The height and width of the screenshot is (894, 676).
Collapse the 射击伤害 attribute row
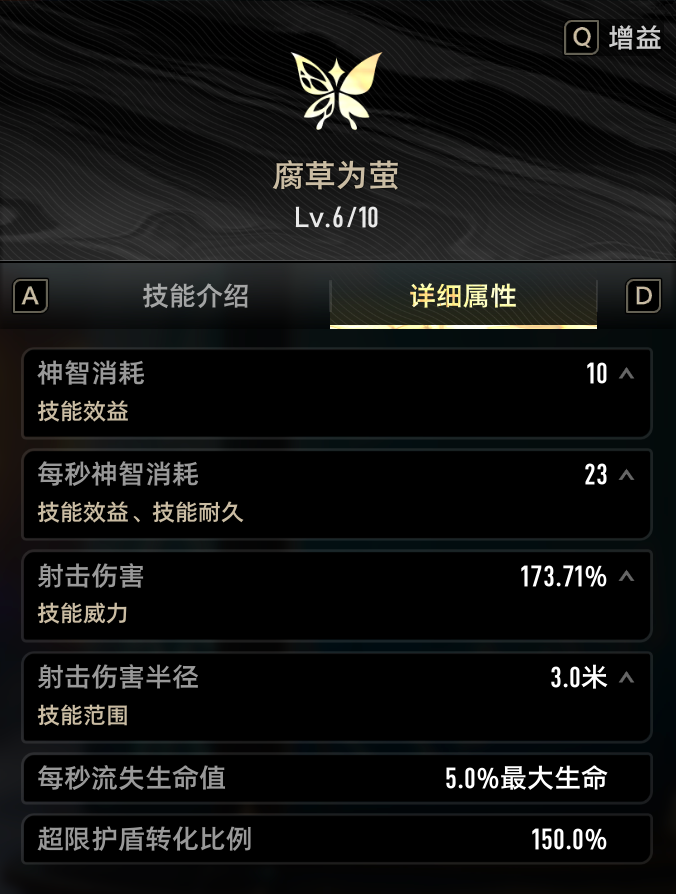click(627, 576)
